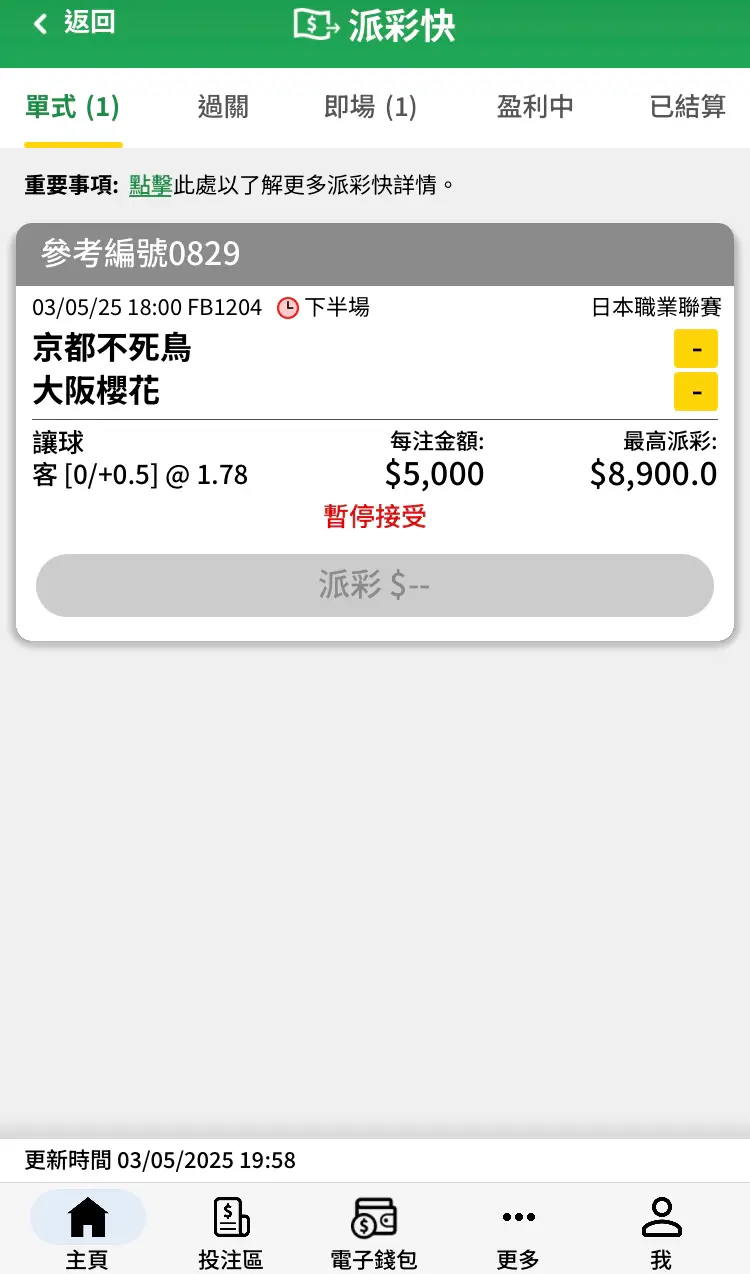750x1274 pixels.
Task: Show the 已結算 tab
Action: click(688, 107)
